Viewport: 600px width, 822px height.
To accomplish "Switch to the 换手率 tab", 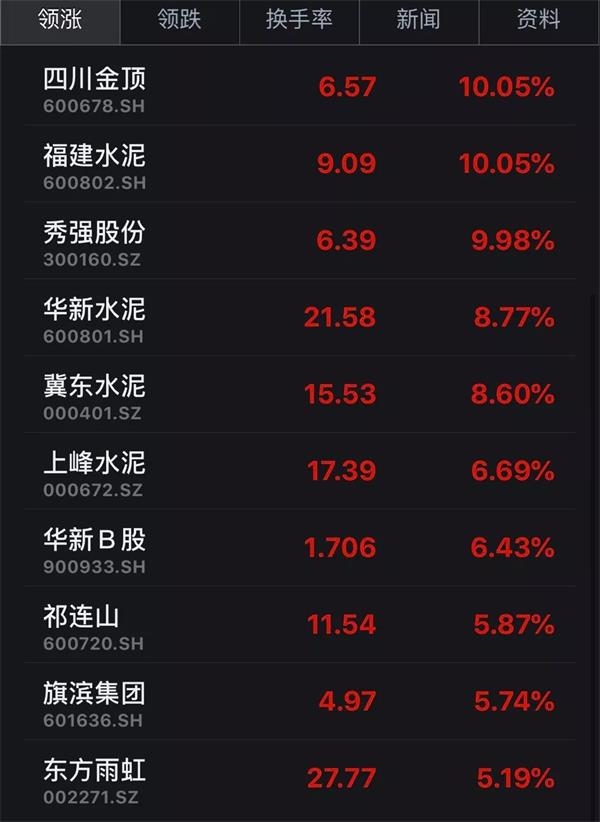I will [299, 21].
